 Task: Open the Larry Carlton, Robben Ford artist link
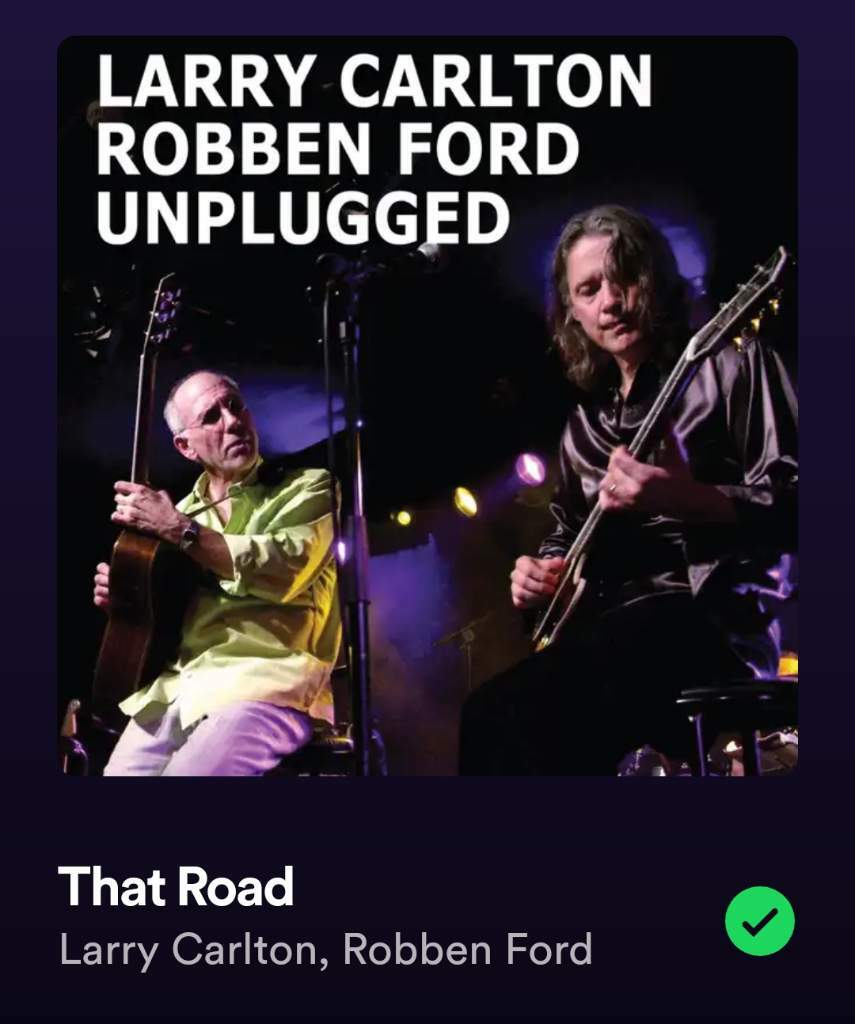click(325, 949)
